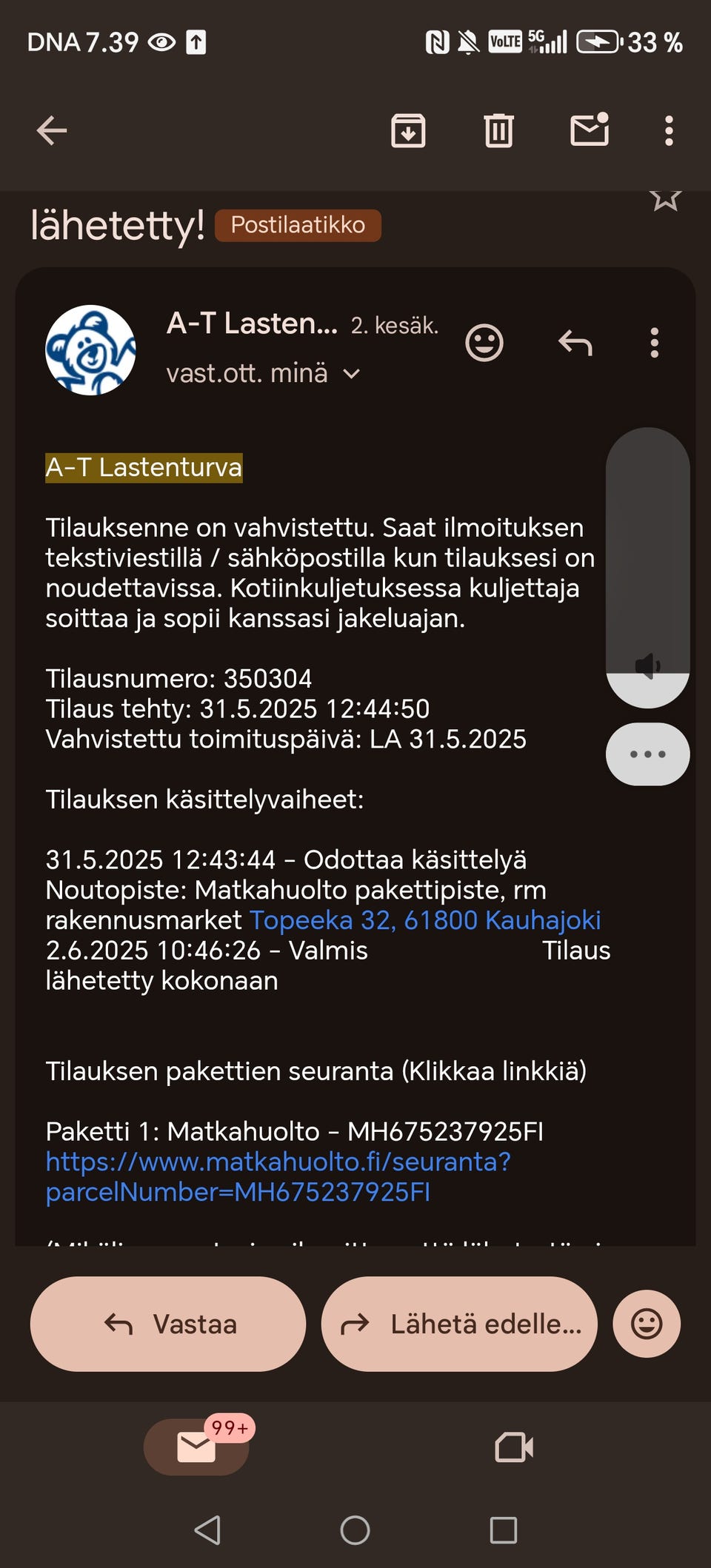Delete this email
Viewport: 711px width, 1568px height.
coord(498,132)
